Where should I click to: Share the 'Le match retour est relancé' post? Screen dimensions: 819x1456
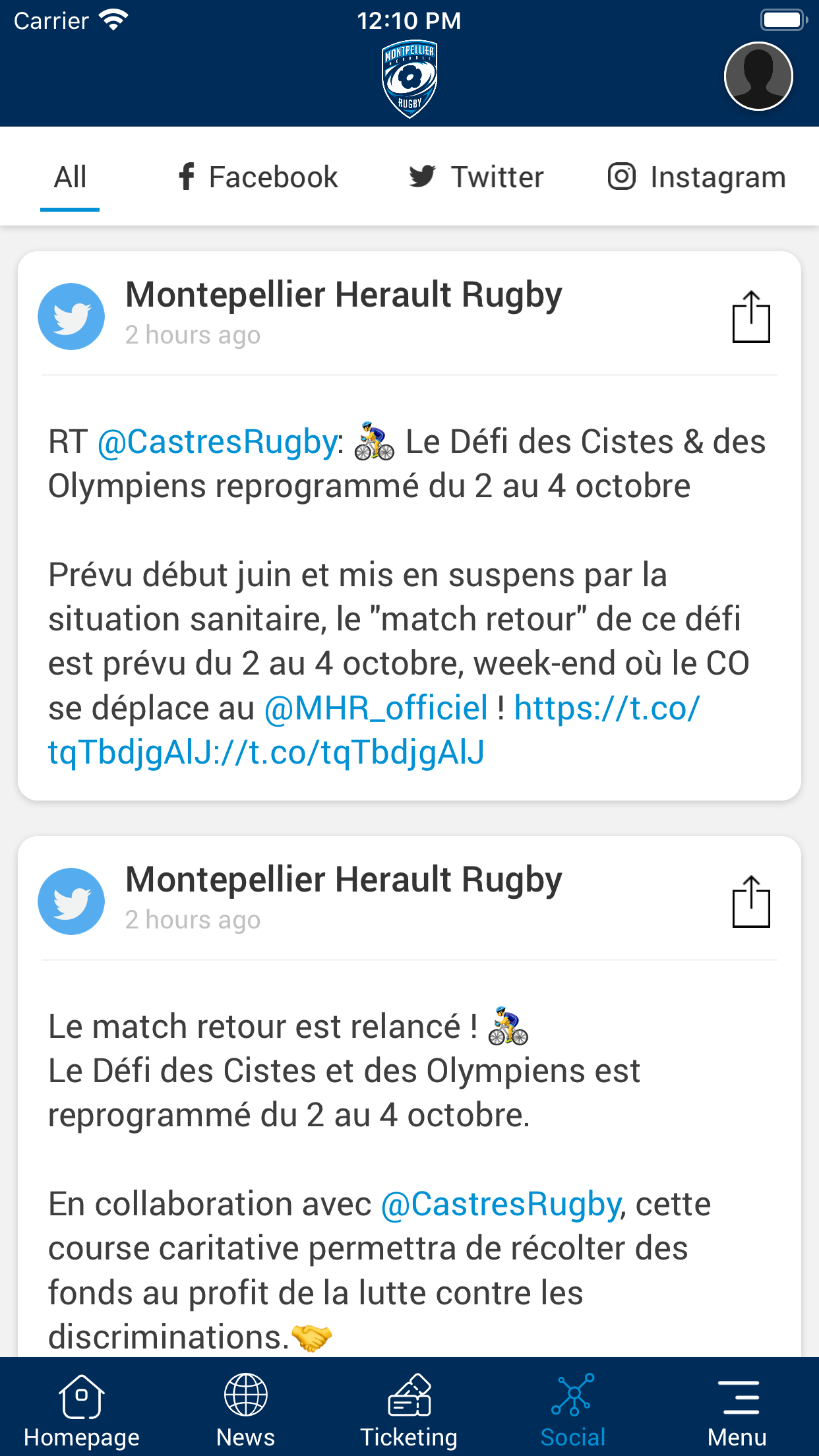[751, 902]
